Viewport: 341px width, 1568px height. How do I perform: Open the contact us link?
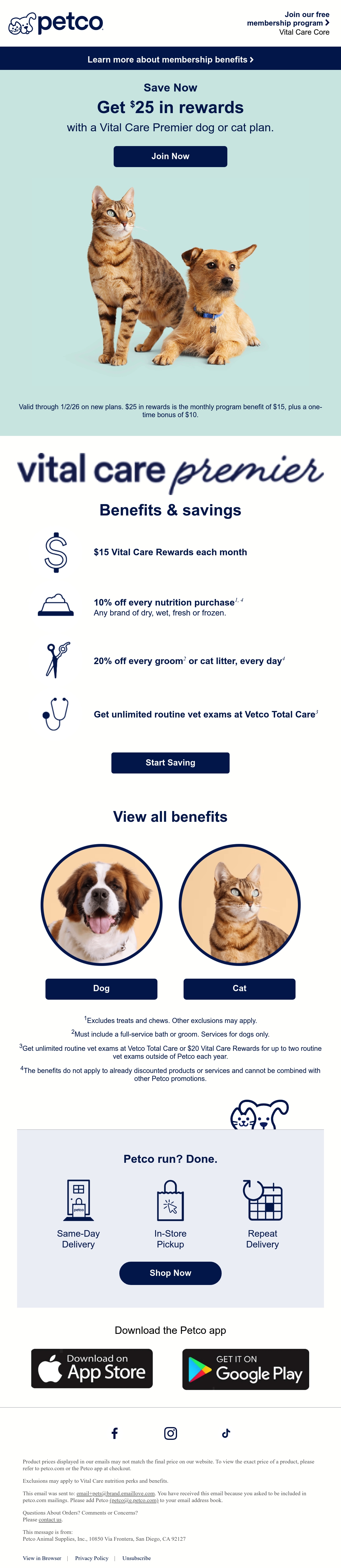(x=50, y=1519)
